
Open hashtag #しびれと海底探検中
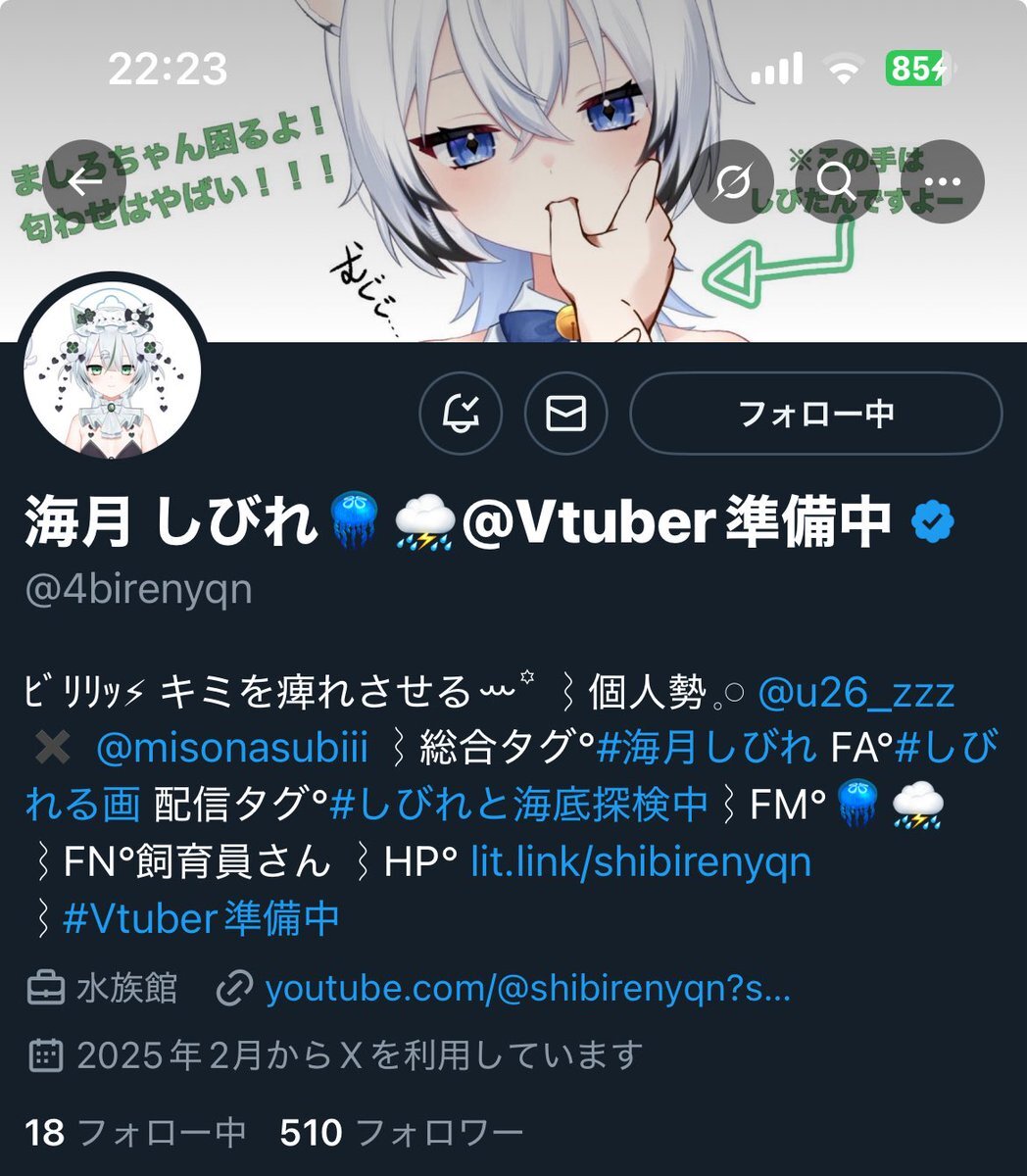point(519,805)
